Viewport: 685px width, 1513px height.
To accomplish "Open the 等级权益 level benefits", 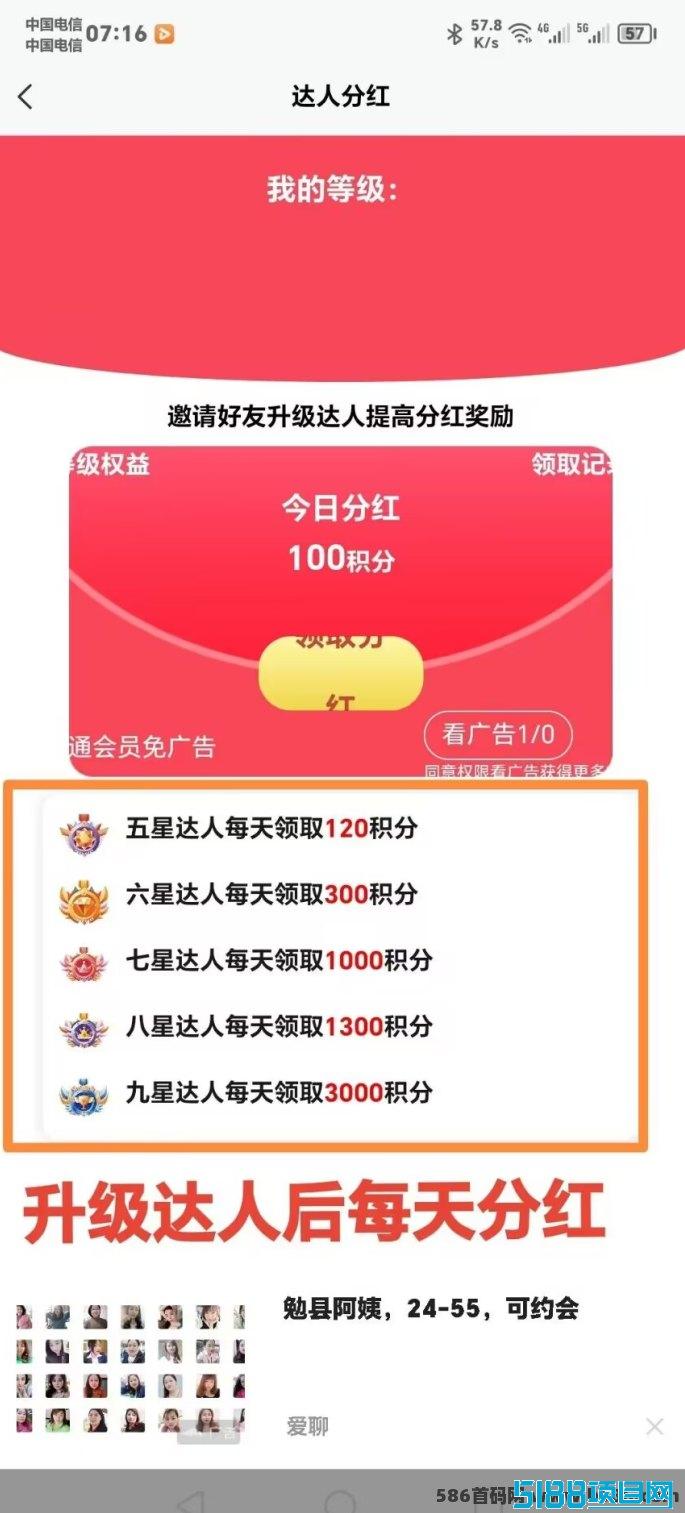I will [110, 465].
